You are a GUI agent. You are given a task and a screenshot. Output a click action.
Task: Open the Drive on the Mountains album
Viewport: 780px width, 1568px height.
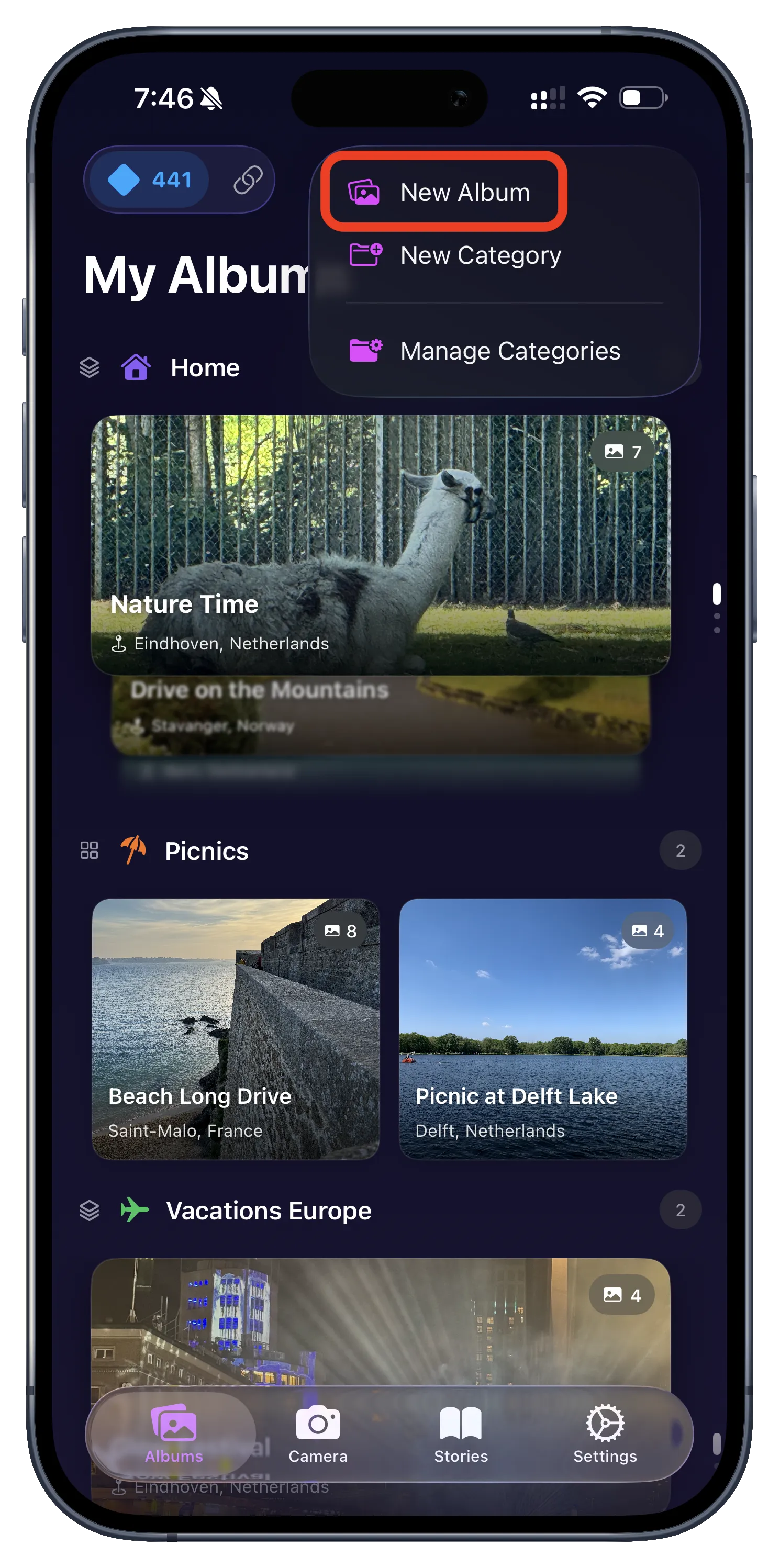click(381, 709)
